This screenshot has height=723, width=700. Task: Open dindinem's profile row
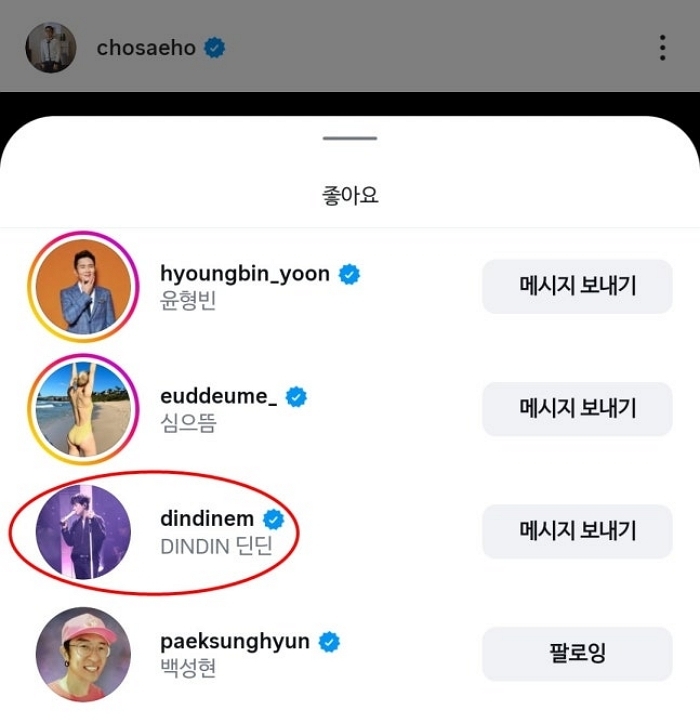[215, 532]
